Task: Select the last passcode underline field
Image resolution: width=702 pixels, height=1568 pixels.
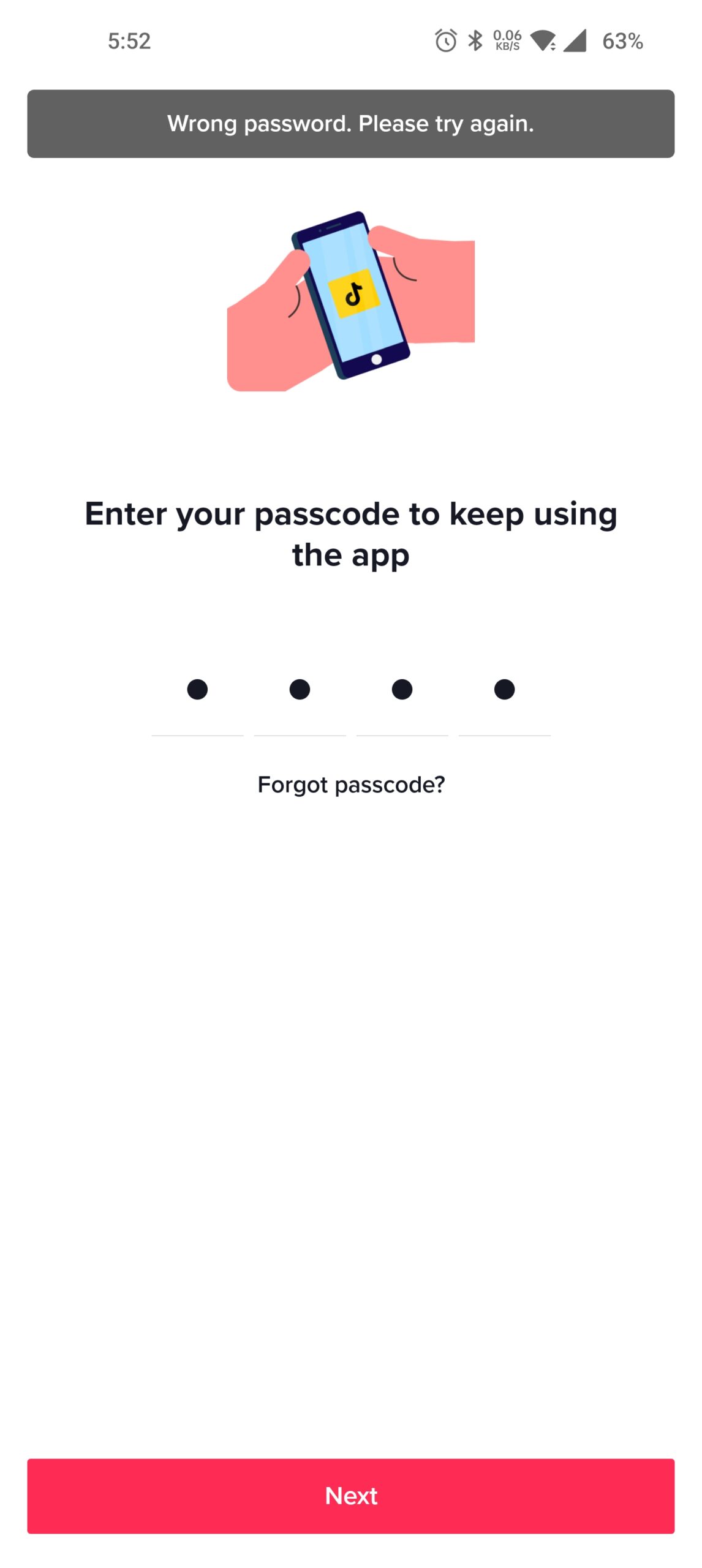Action: tap(504, 735)
